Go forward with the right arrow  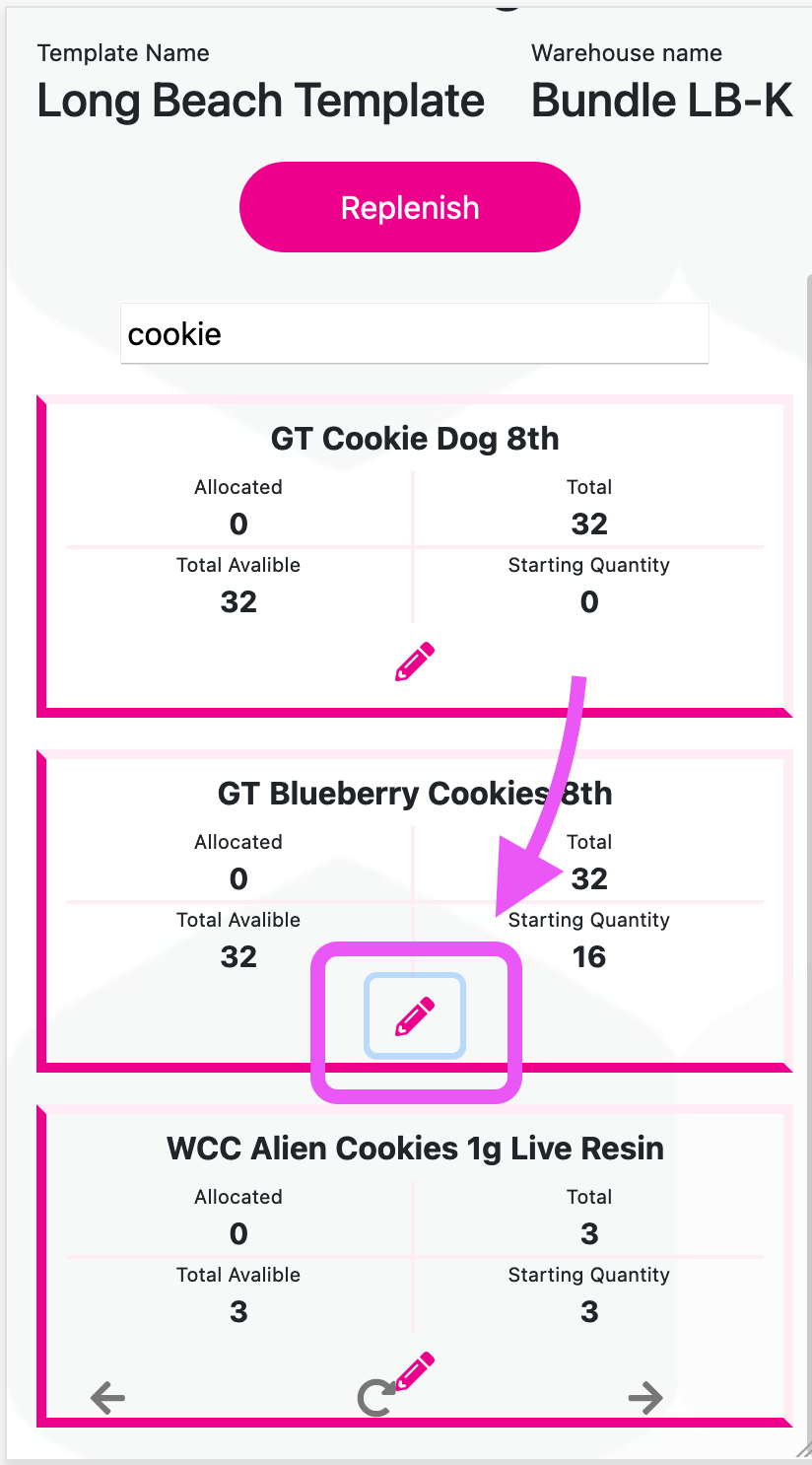click(x=645, y=1397)
